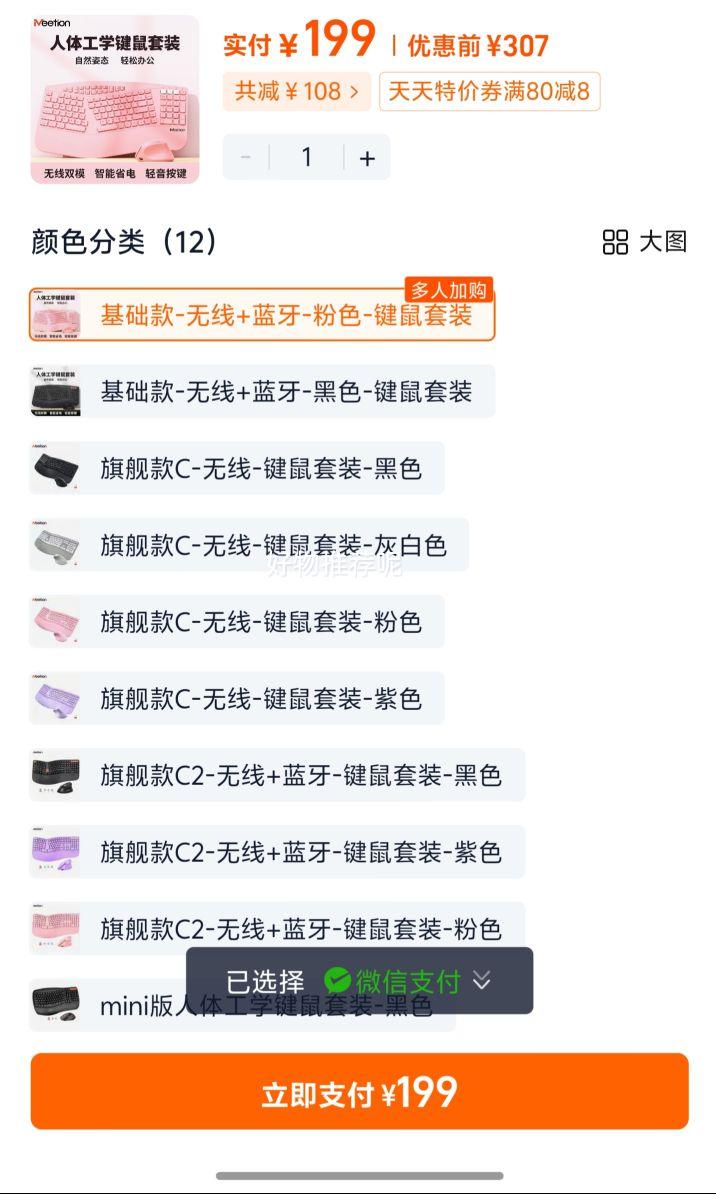Pick 旗舰款C2-无线+蓝牙-键鼠套装-黑色

click(x=277, y=775)
